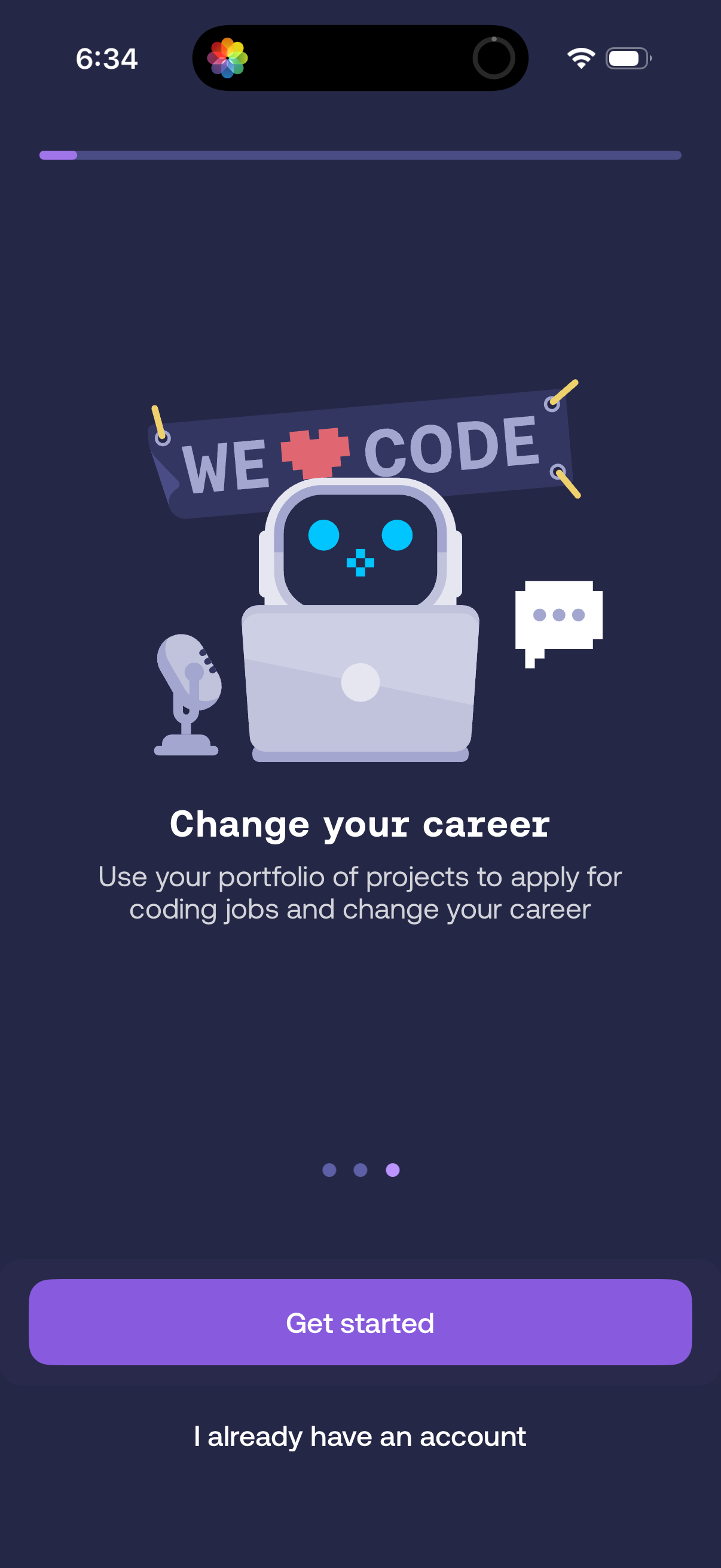Image resolution: width=721 pixels, height=1568 pixels.
Task: Tap the Get started button
Action: 360,1322
